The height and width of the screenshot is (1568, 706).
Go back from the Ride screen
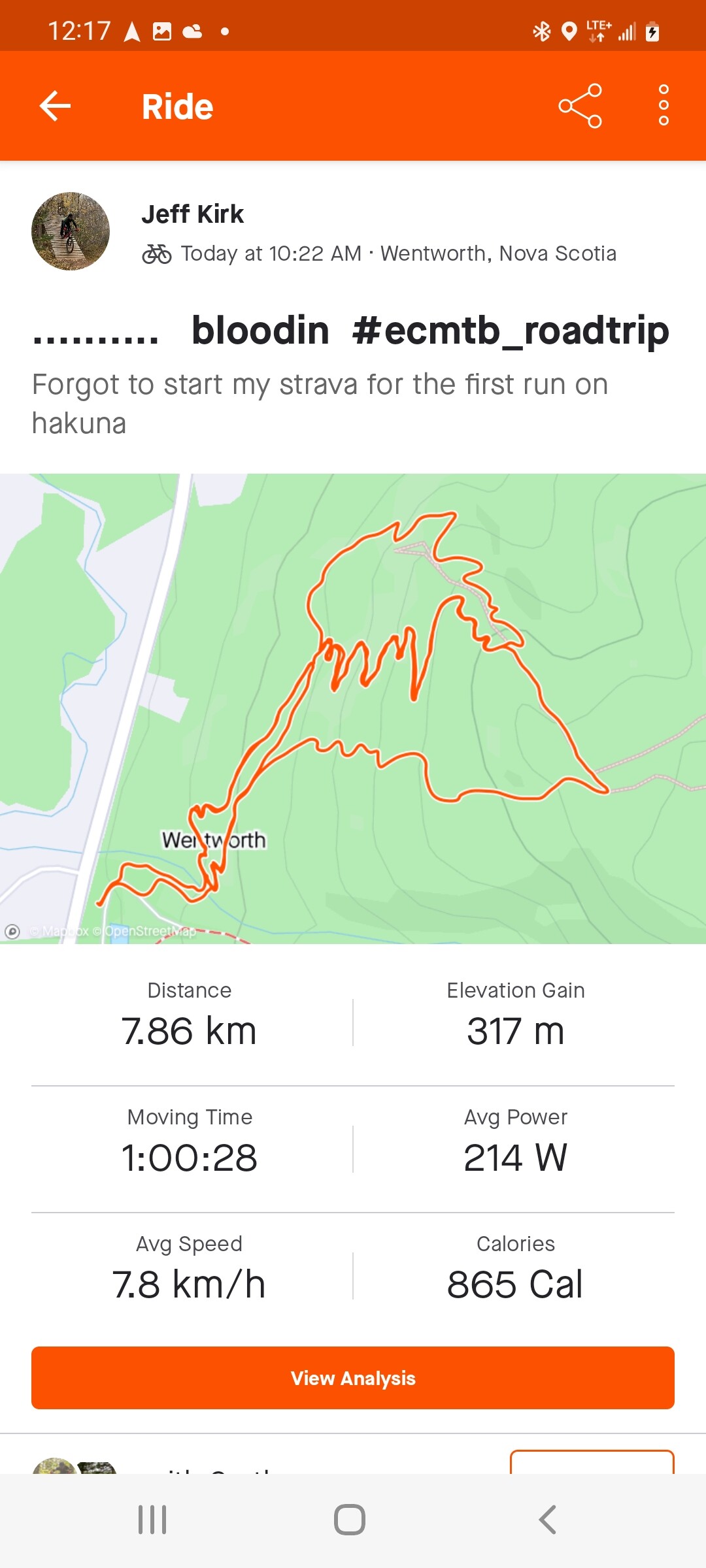(56, 106)
